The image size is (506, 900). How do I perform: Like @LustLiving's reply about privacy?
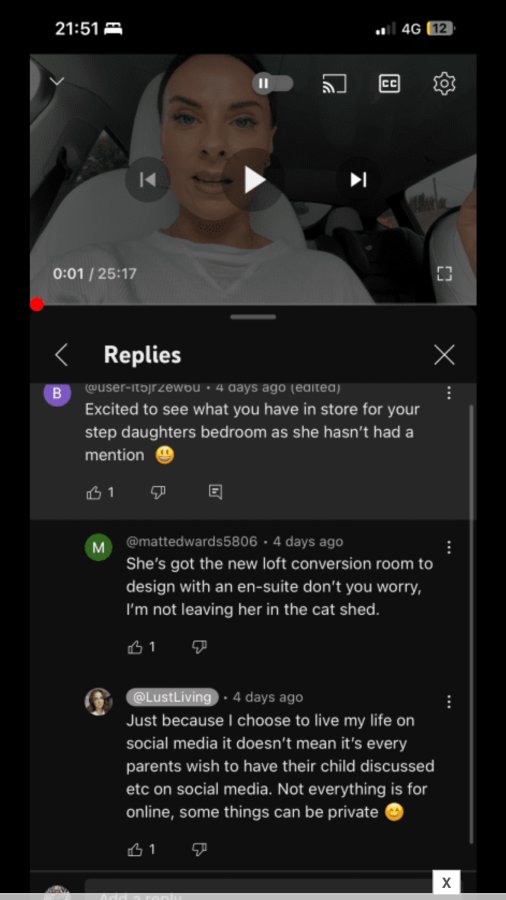135,849
